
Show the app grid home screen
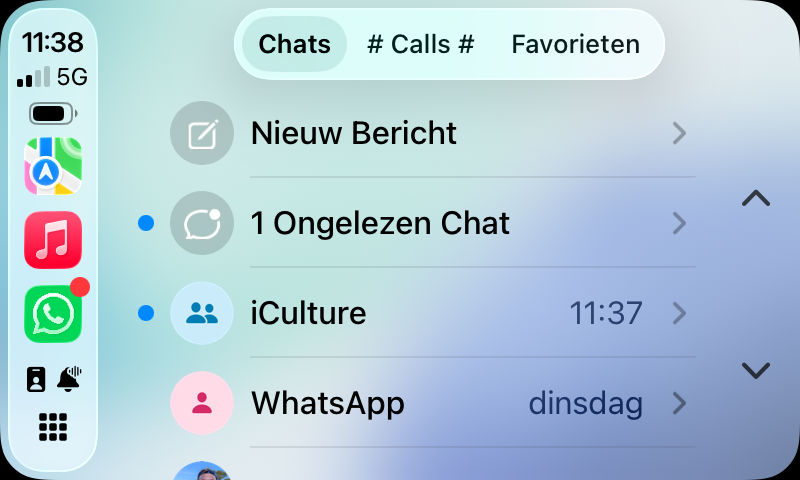[x=53, y=427]
